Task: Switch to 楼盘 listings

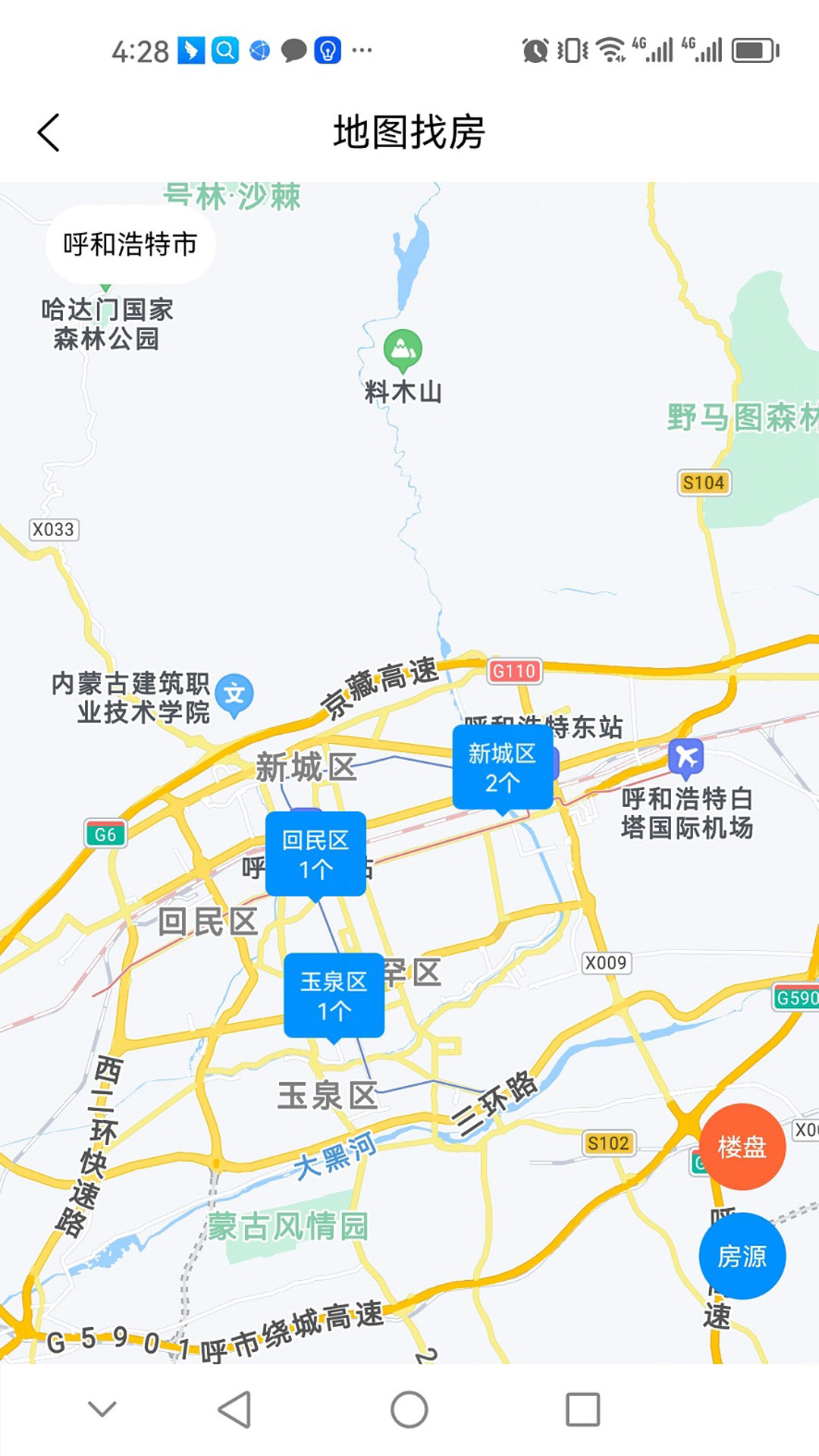Action: pos(742,1146)
